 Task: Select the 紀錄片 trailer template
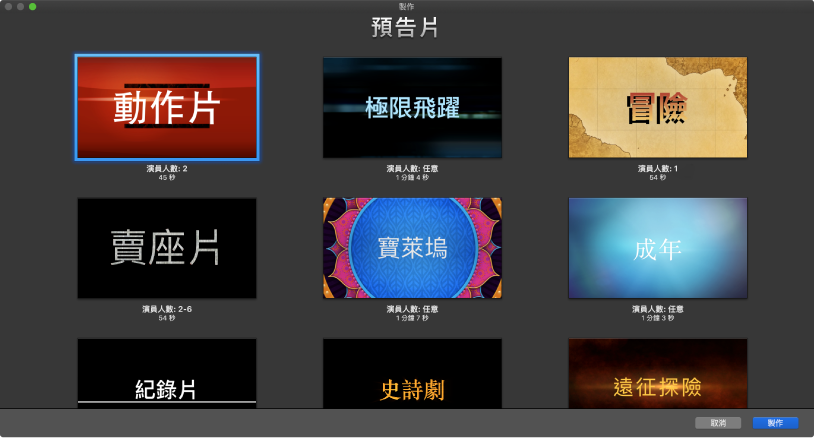click(167, 374)
